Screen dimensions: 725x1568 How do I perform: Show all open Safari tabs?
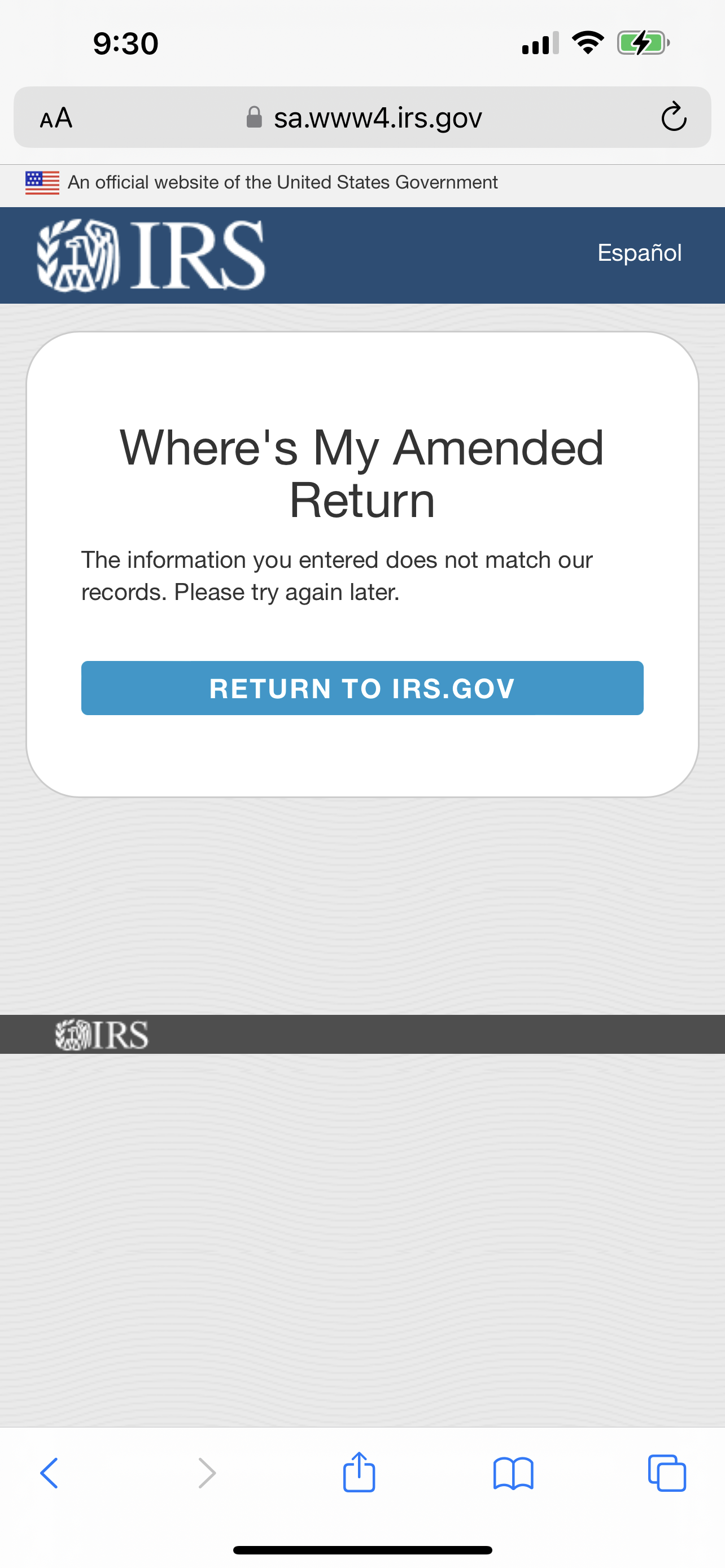[x=667, y=1473]
